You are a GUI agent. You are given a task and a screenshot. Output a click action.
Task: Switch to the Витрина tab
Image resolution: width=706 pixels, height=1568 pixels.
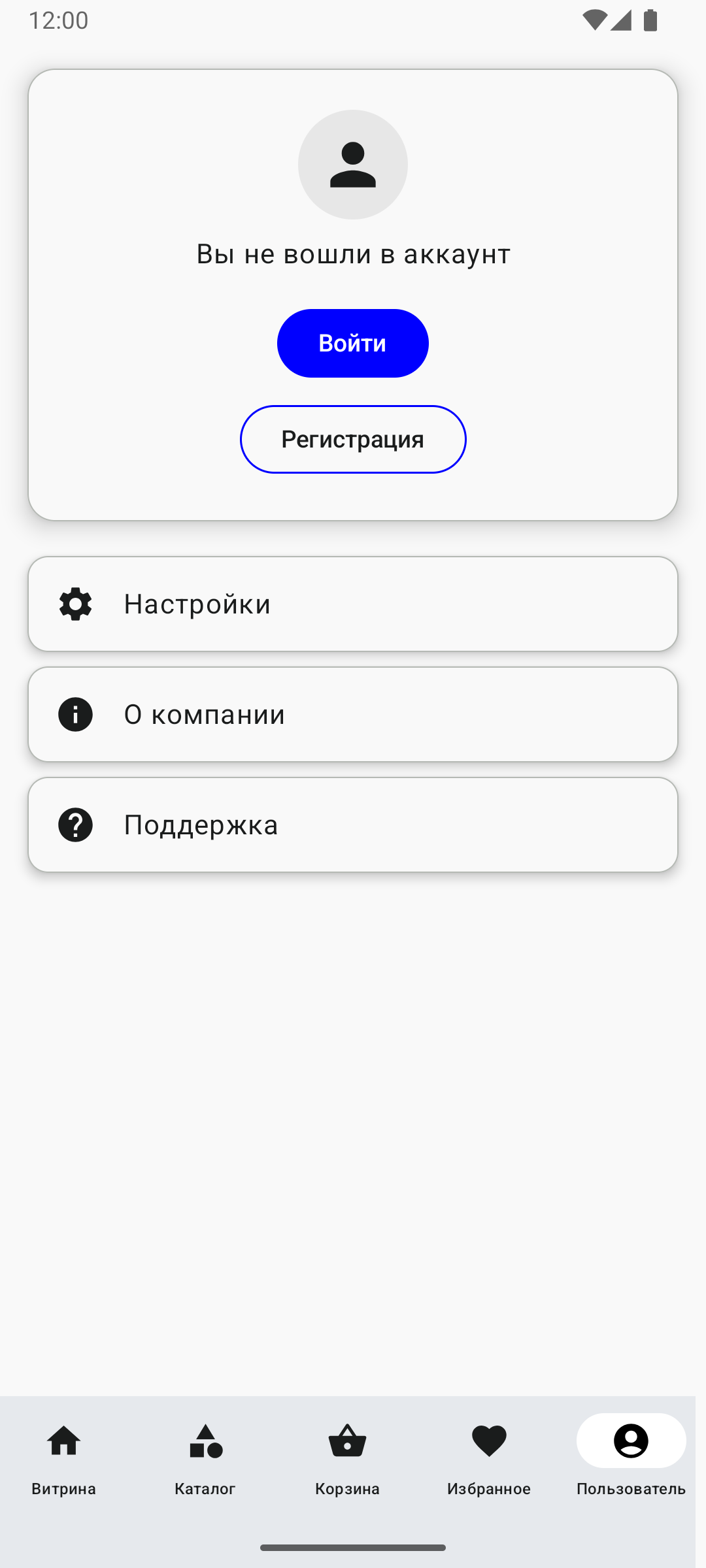point(64,1458)
